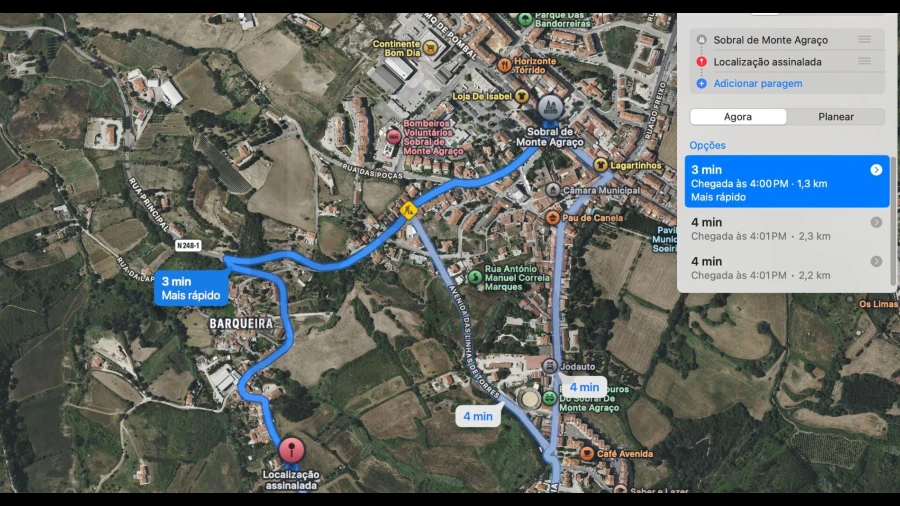Screen dimensions: 900x506
Task: Select Sobral de Monte Agraço start field
Action: pos(770,40)
